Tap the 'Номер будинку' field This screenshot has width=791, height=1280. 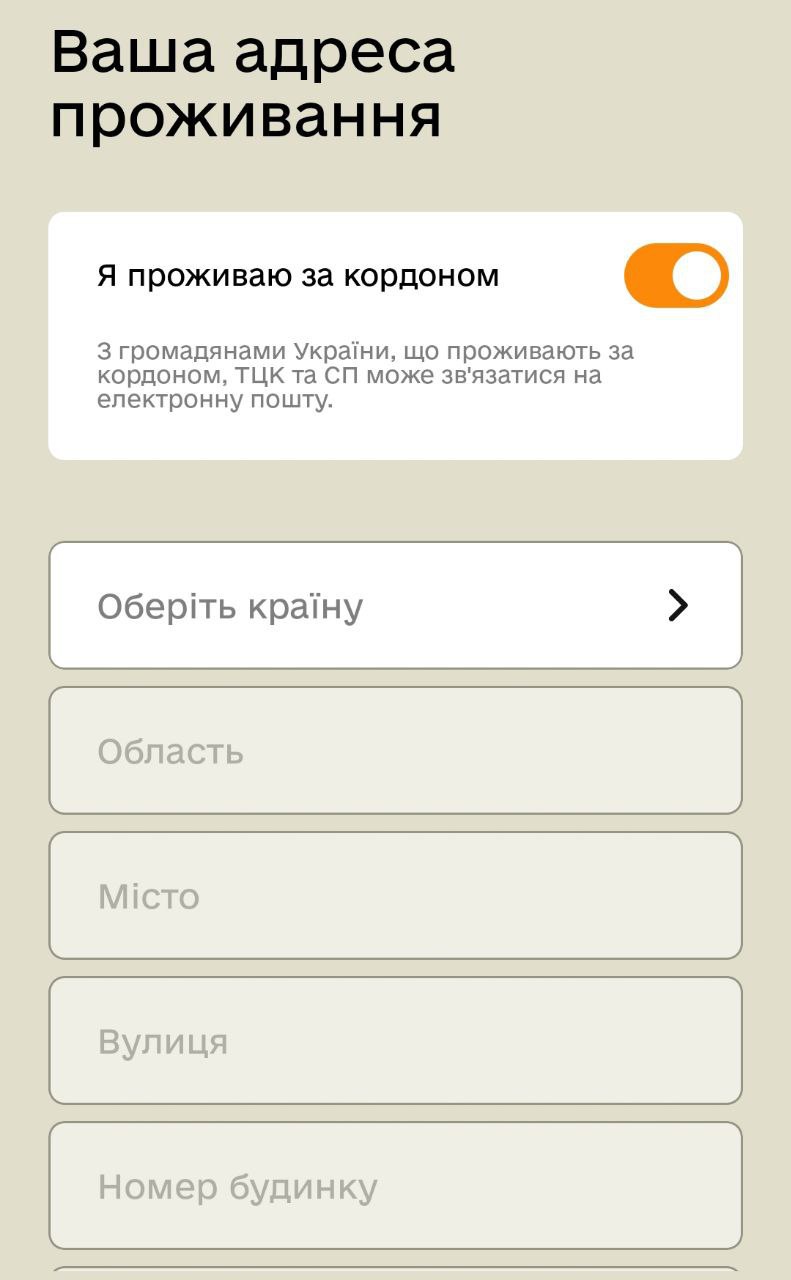point(395,1186)
